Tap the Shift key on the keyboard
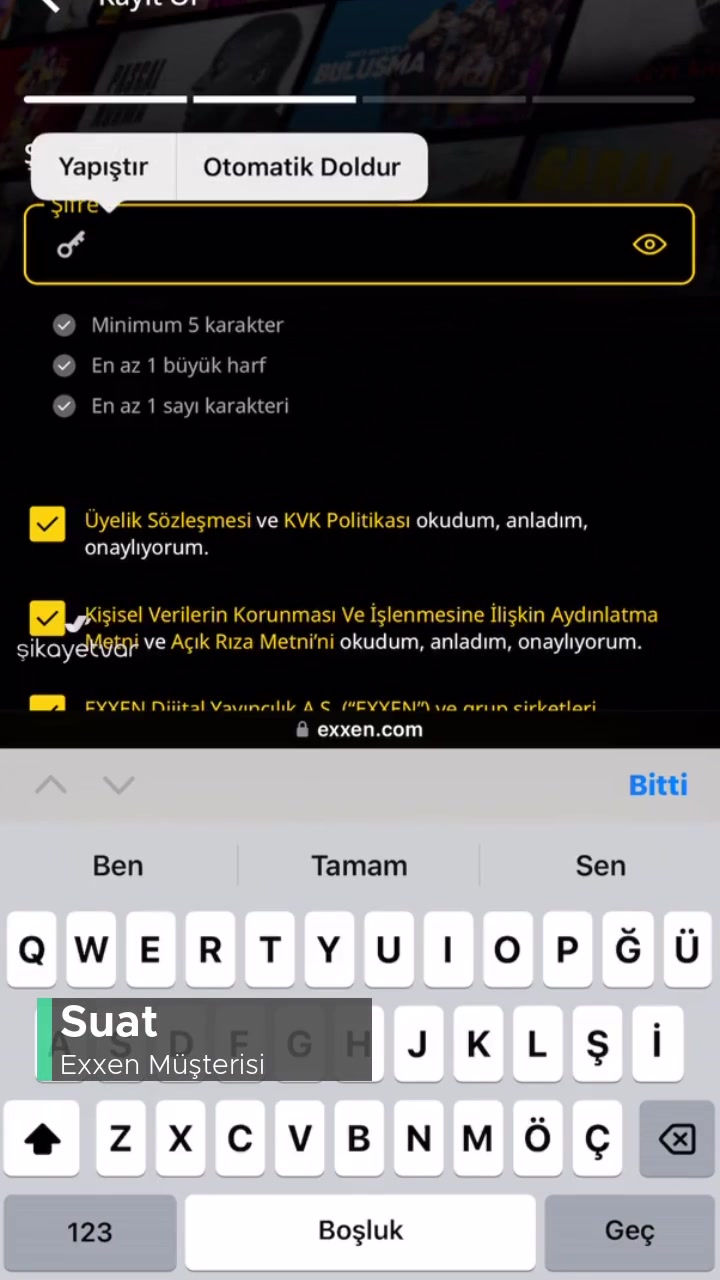The image size is (720, 1280). (41, 1138)
